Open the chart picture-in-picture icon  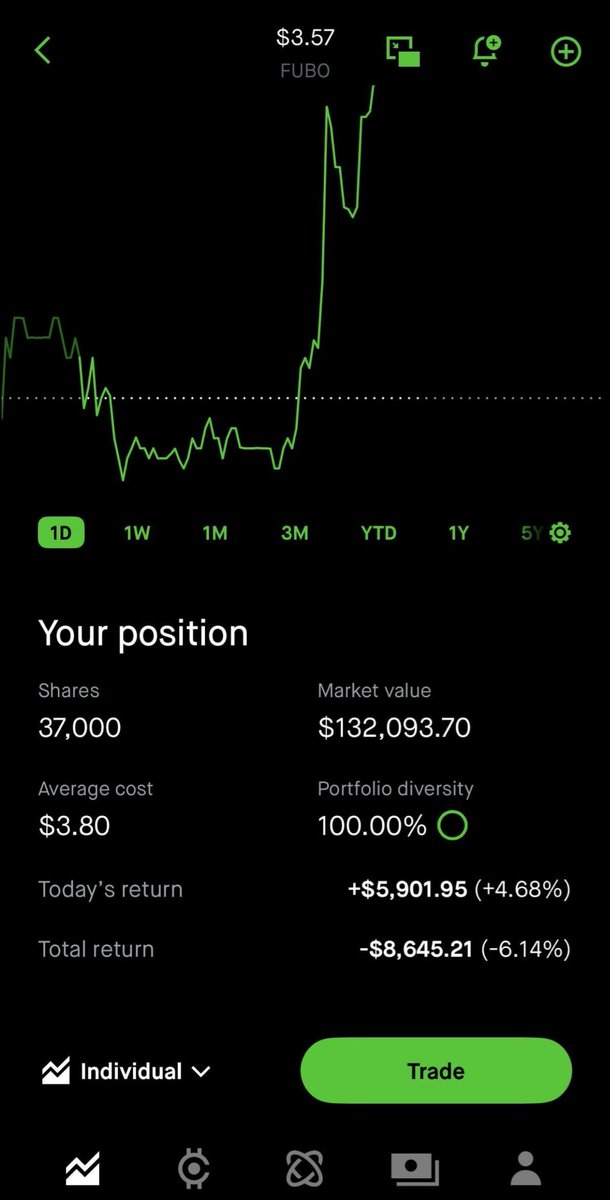(403, 51)
